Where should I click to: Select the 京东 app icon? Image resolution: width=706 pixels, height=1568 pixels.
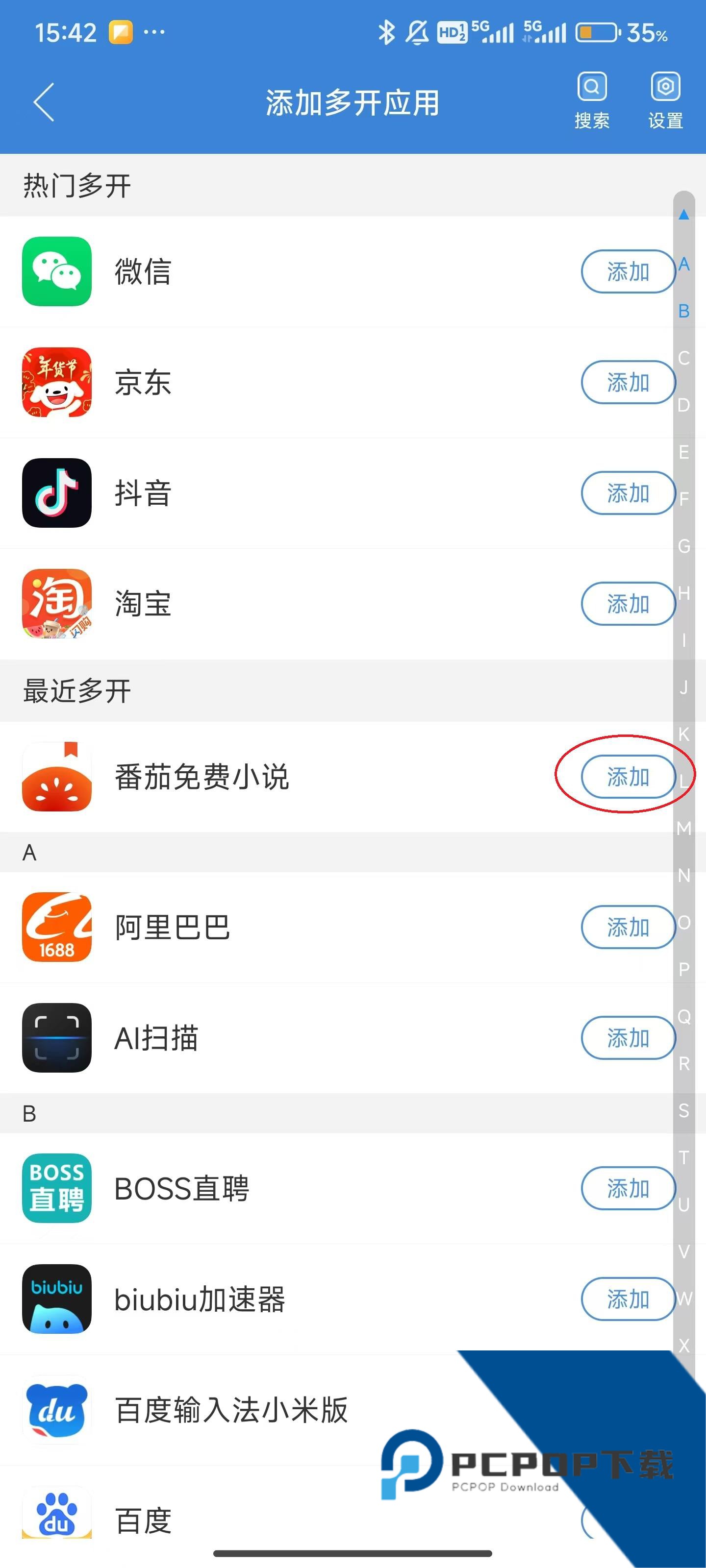[x=57, y=382]
